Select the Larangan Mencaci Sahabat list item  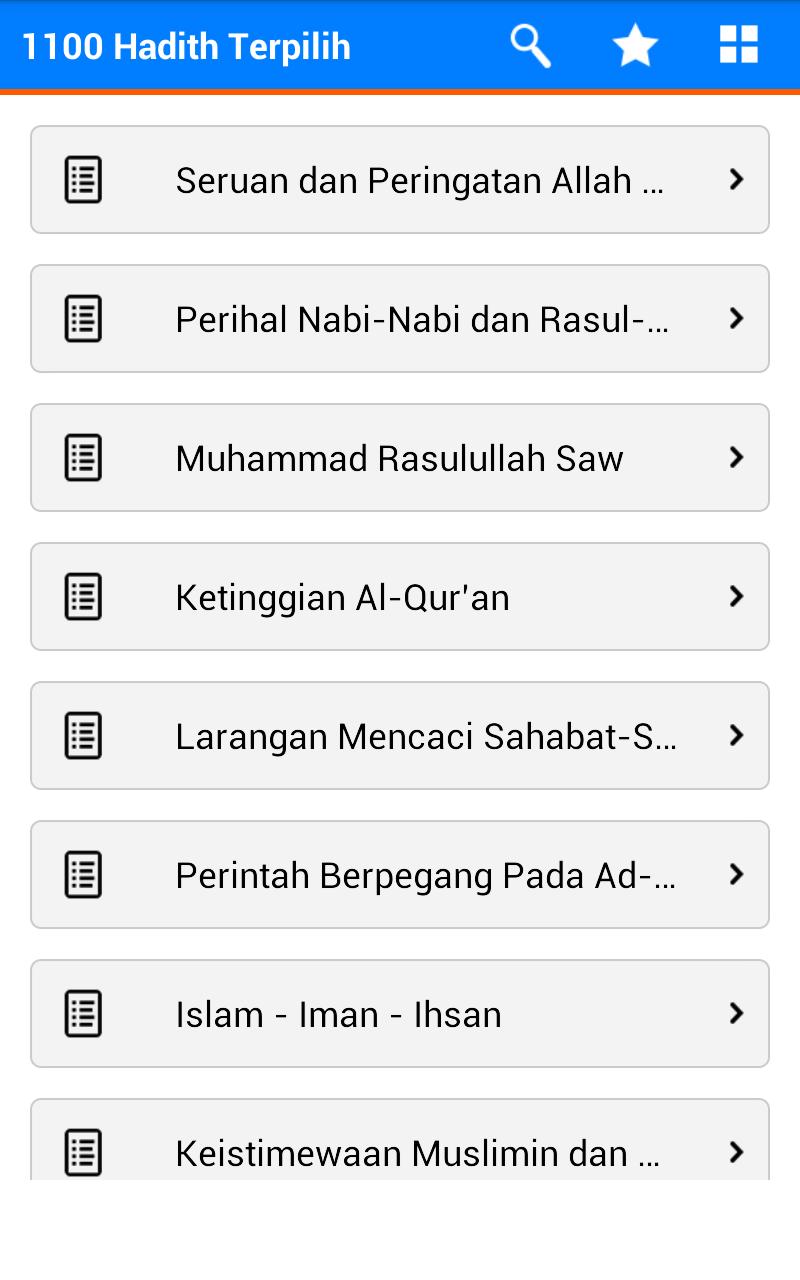click(x=400, y=735)
